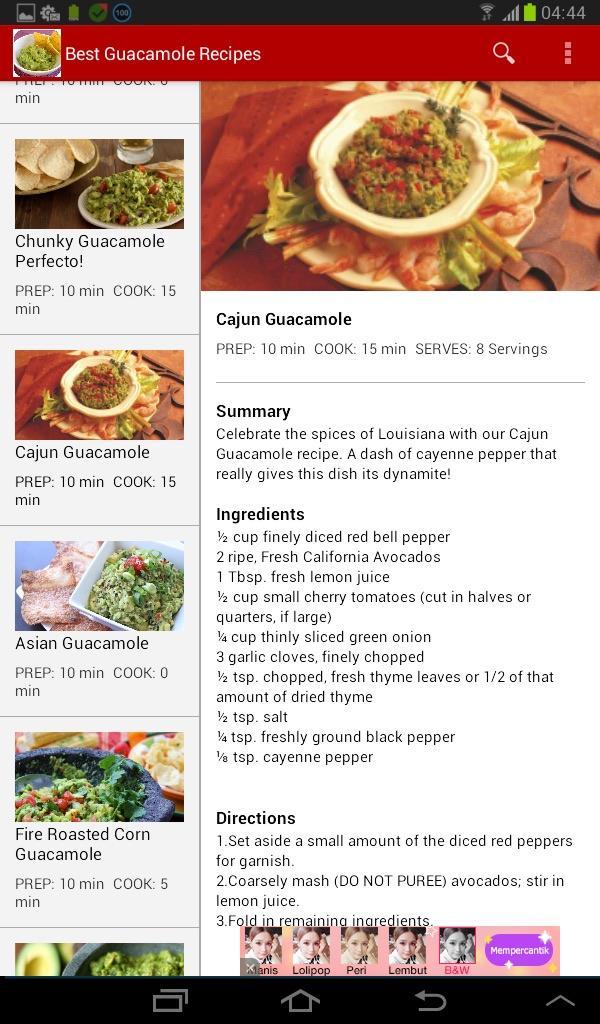The image size is (600, 1024).
Task: Close the bottom ad banner
Action: [250, 968]
